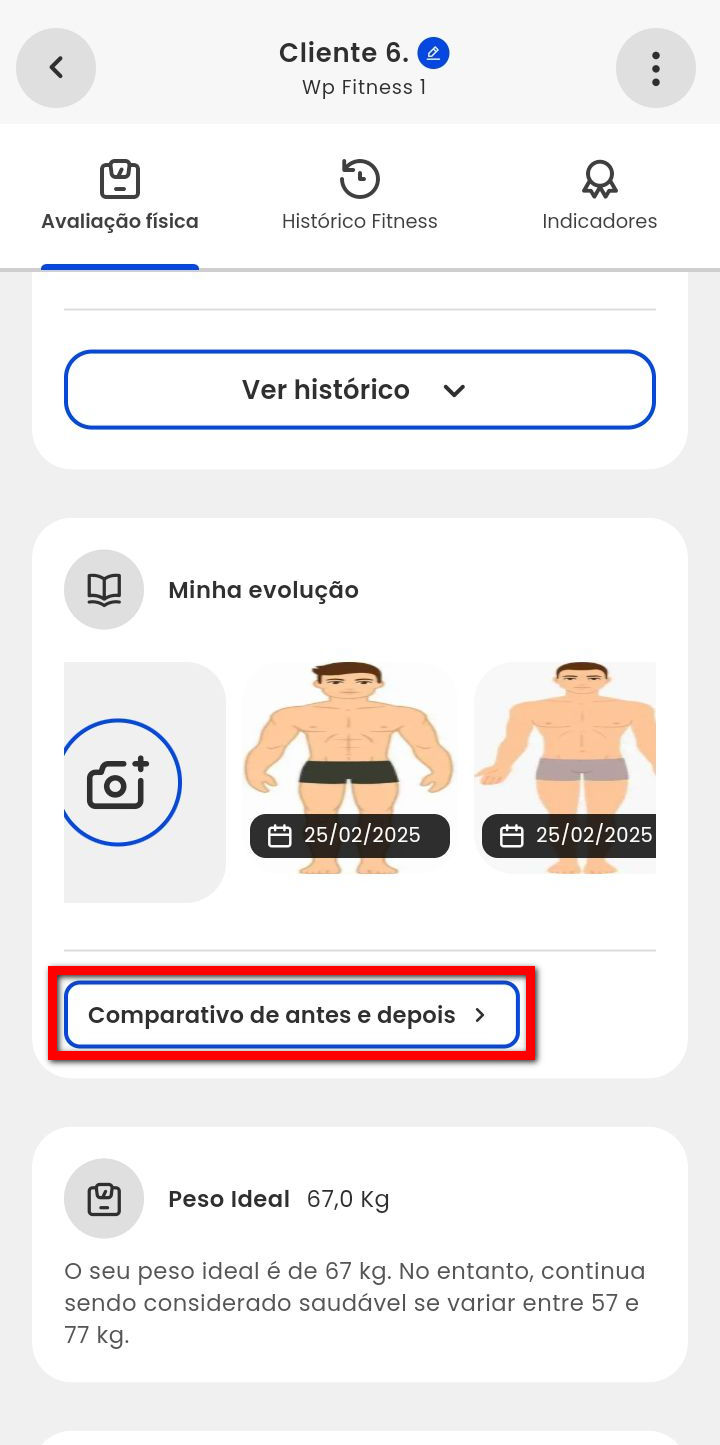Switch to the Histórico Fitness tab

click(360, 197)
